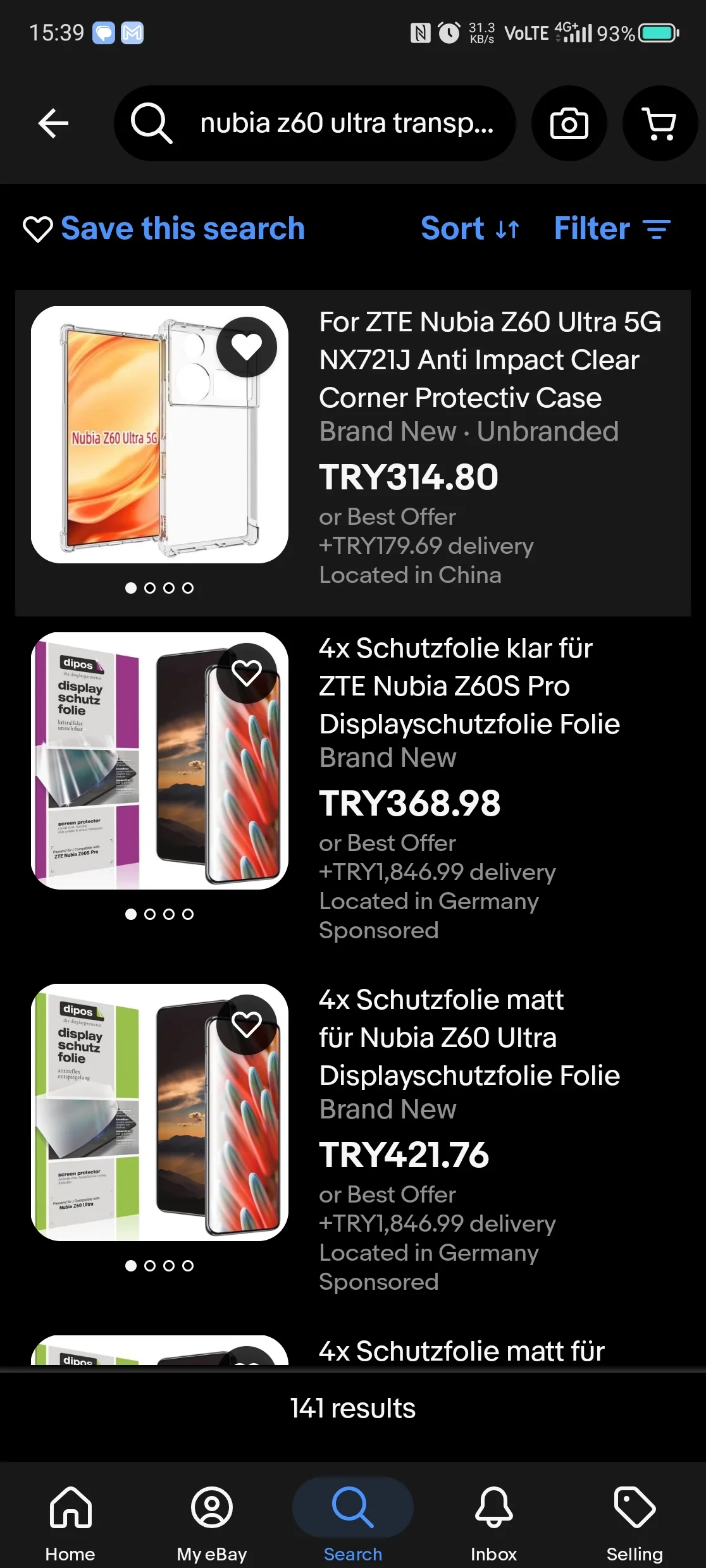Open the 4x Schutzfolie klar Z60S Pro listing

pos(469,686)
